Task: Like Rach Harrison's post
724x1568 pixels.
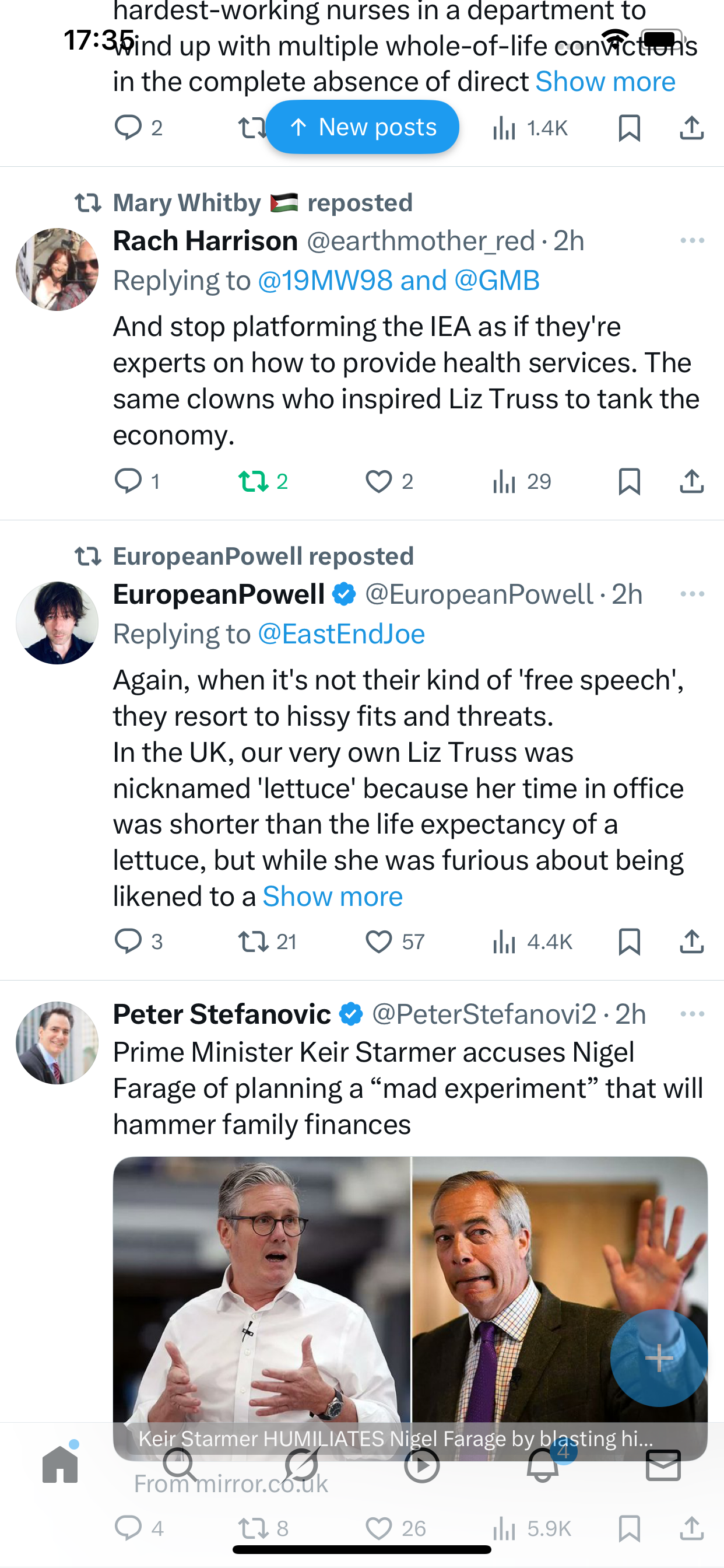Action: click(x=378, y=481)
